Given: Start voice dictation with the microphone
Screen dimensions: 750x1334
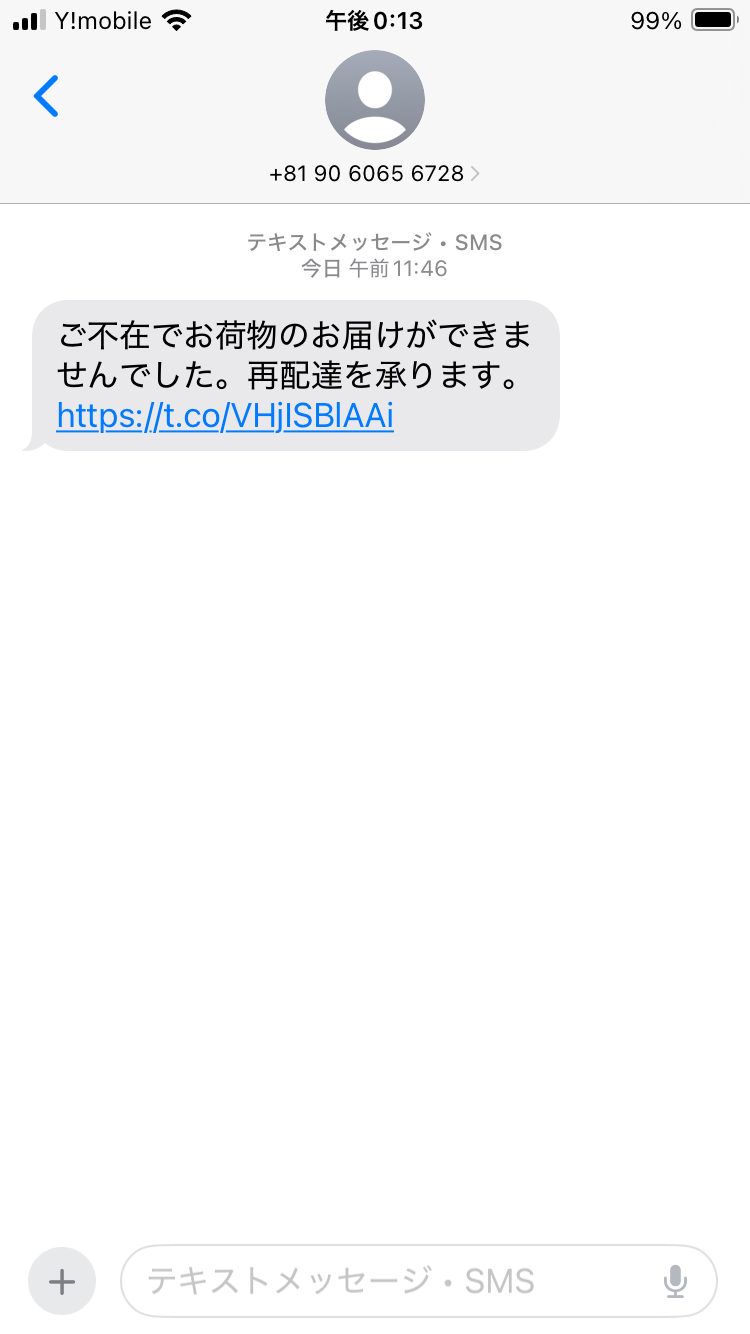Looking at the screenshot, I should click(676, 1281).
